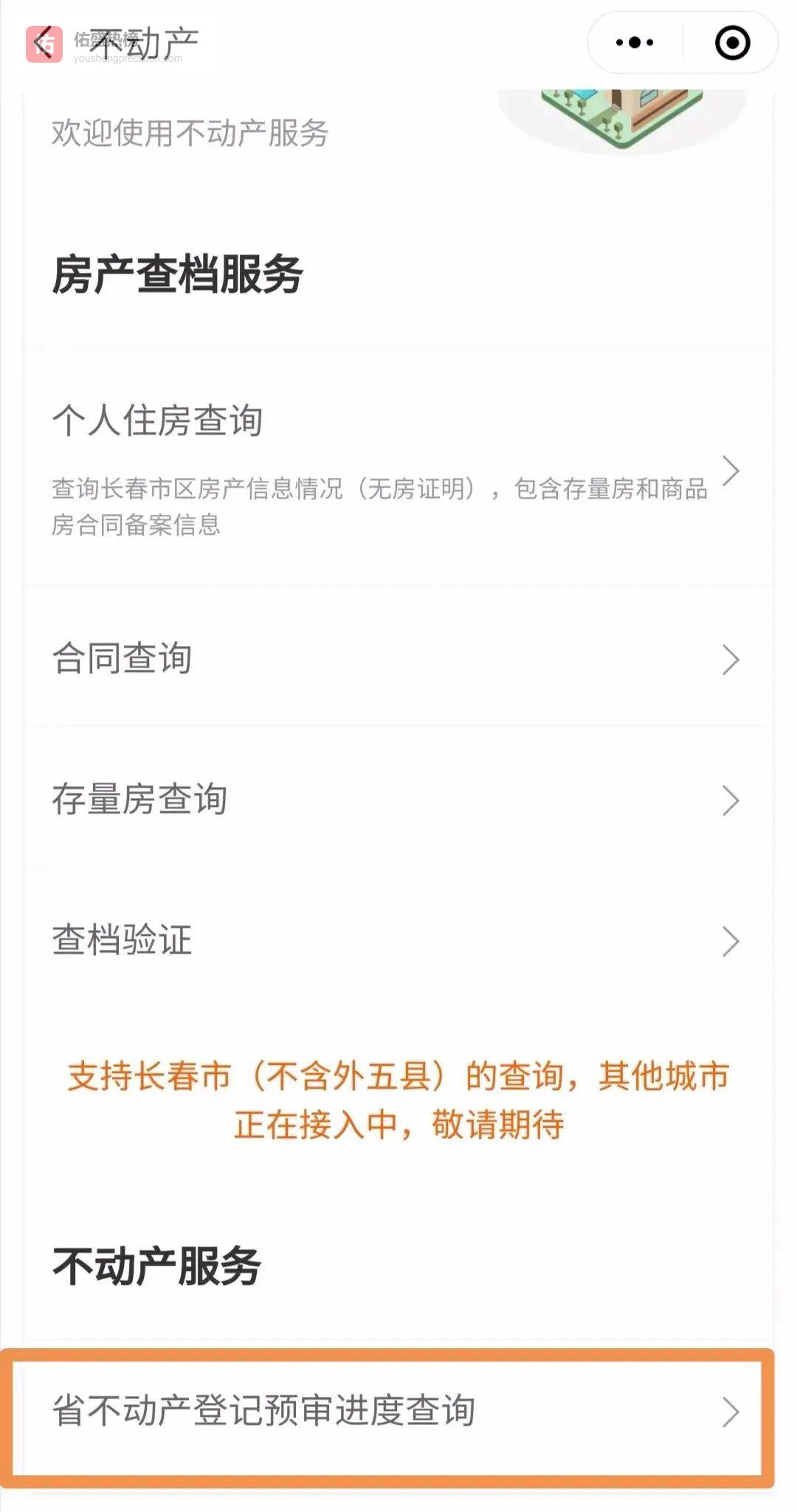797x1512 pixels.
Task: Tap the back arrow in the title bar
Action: tap(41, 42)
